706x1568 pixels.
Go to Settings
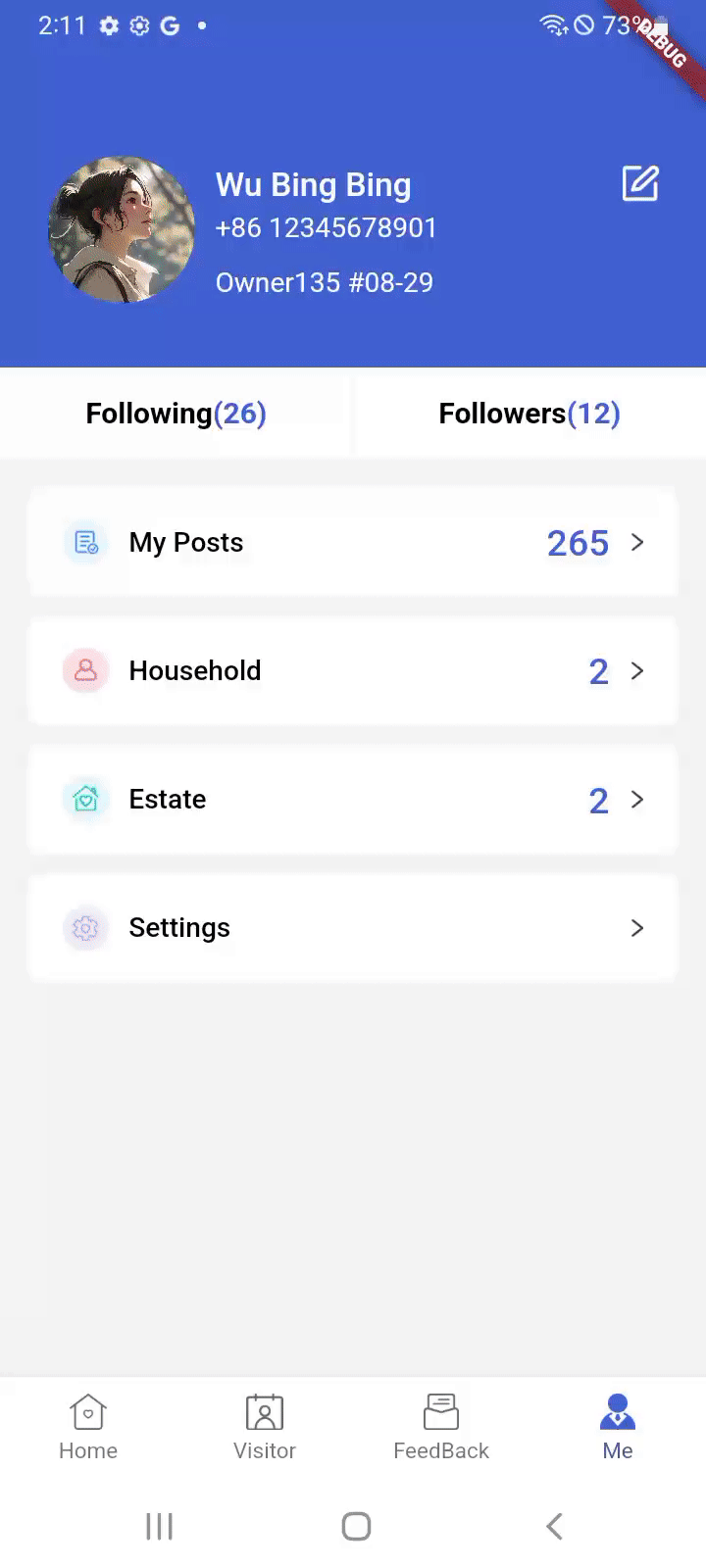pos(353,928)
